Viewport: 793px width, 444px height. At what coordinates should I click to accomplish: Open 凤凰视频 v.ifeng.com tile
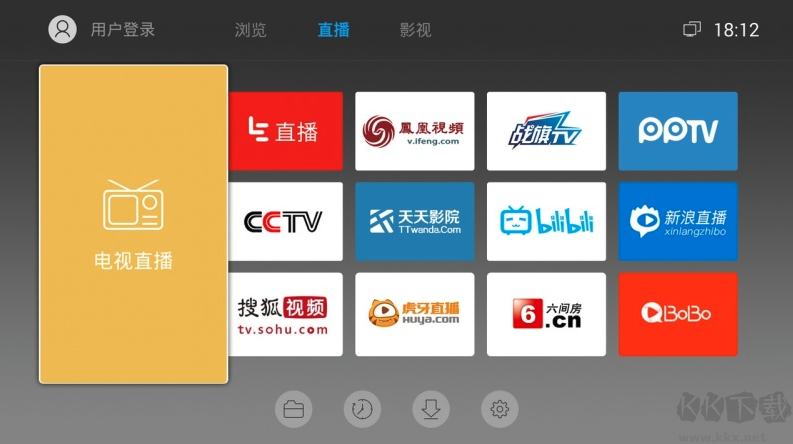pyautogui.click(x=414, y=131)
